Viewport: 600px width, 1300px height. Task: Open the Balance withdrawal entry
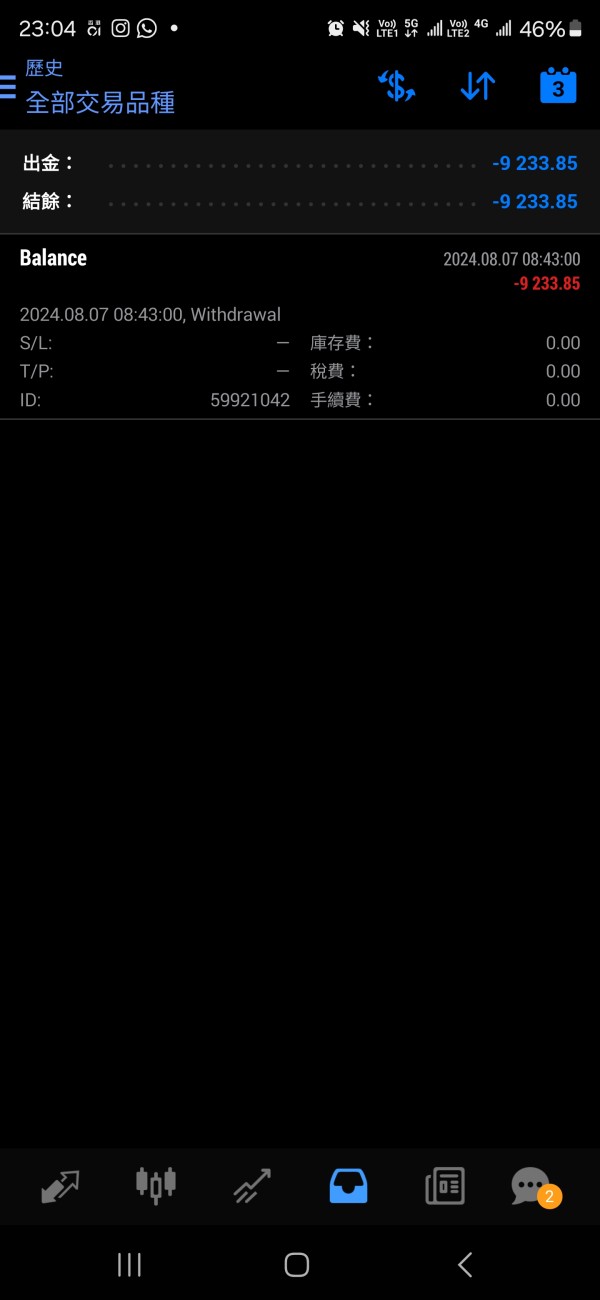point(300,327)
